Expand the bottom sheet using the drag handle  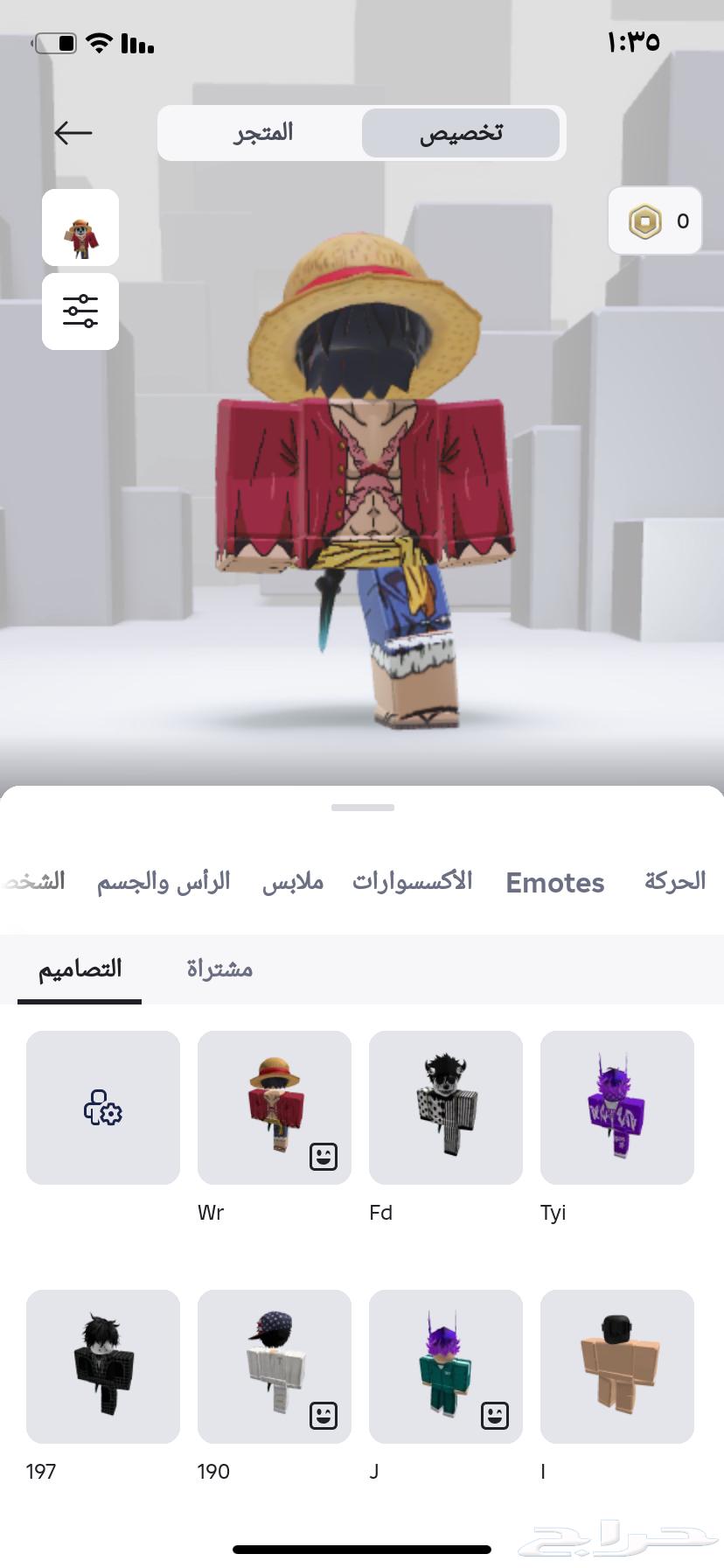(x=362, y=808)
